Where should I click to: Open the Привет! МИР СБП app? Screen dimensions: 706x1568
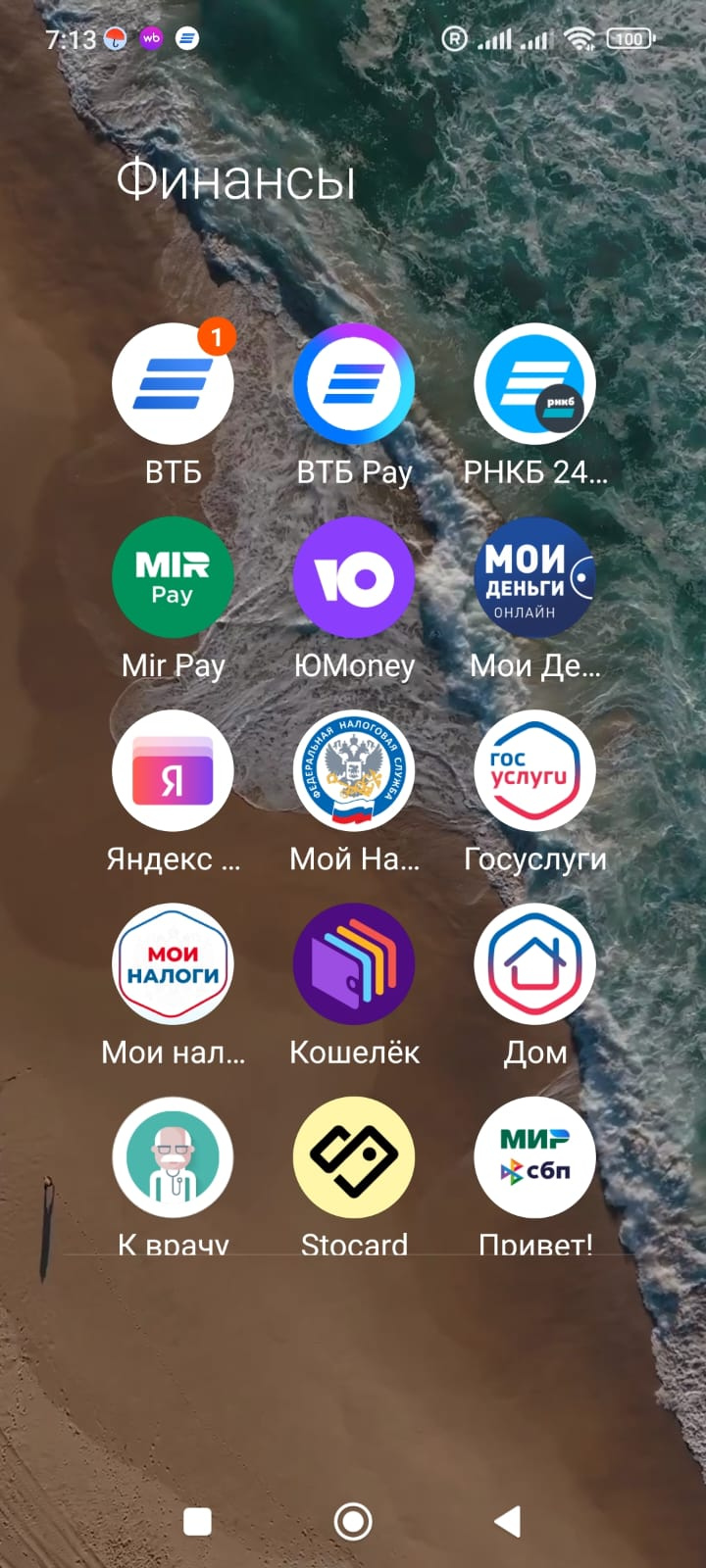point(534,1157)
